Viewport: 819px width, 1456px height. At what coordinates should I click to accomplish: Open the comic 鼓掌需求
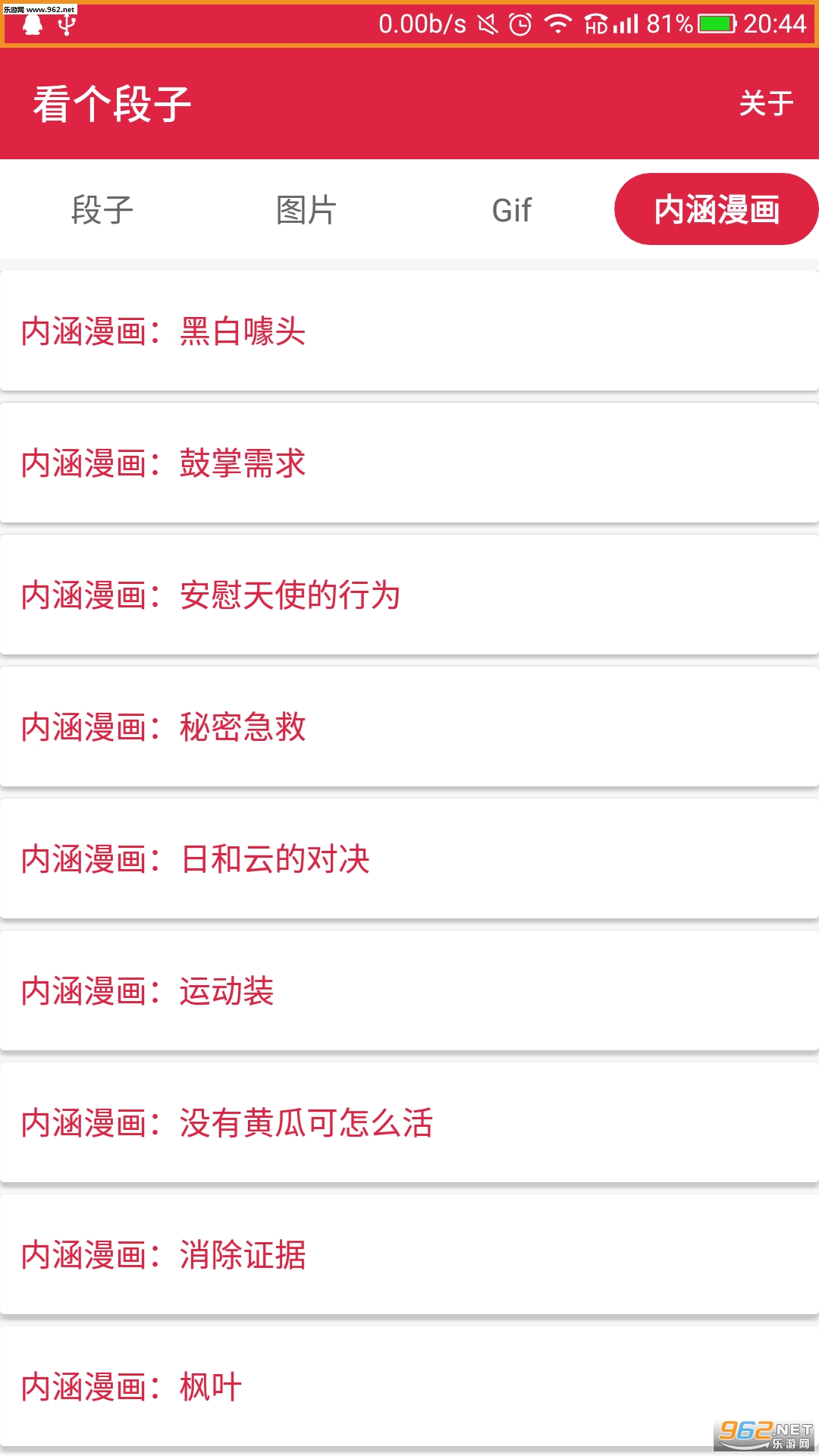[x=409, y=463]
